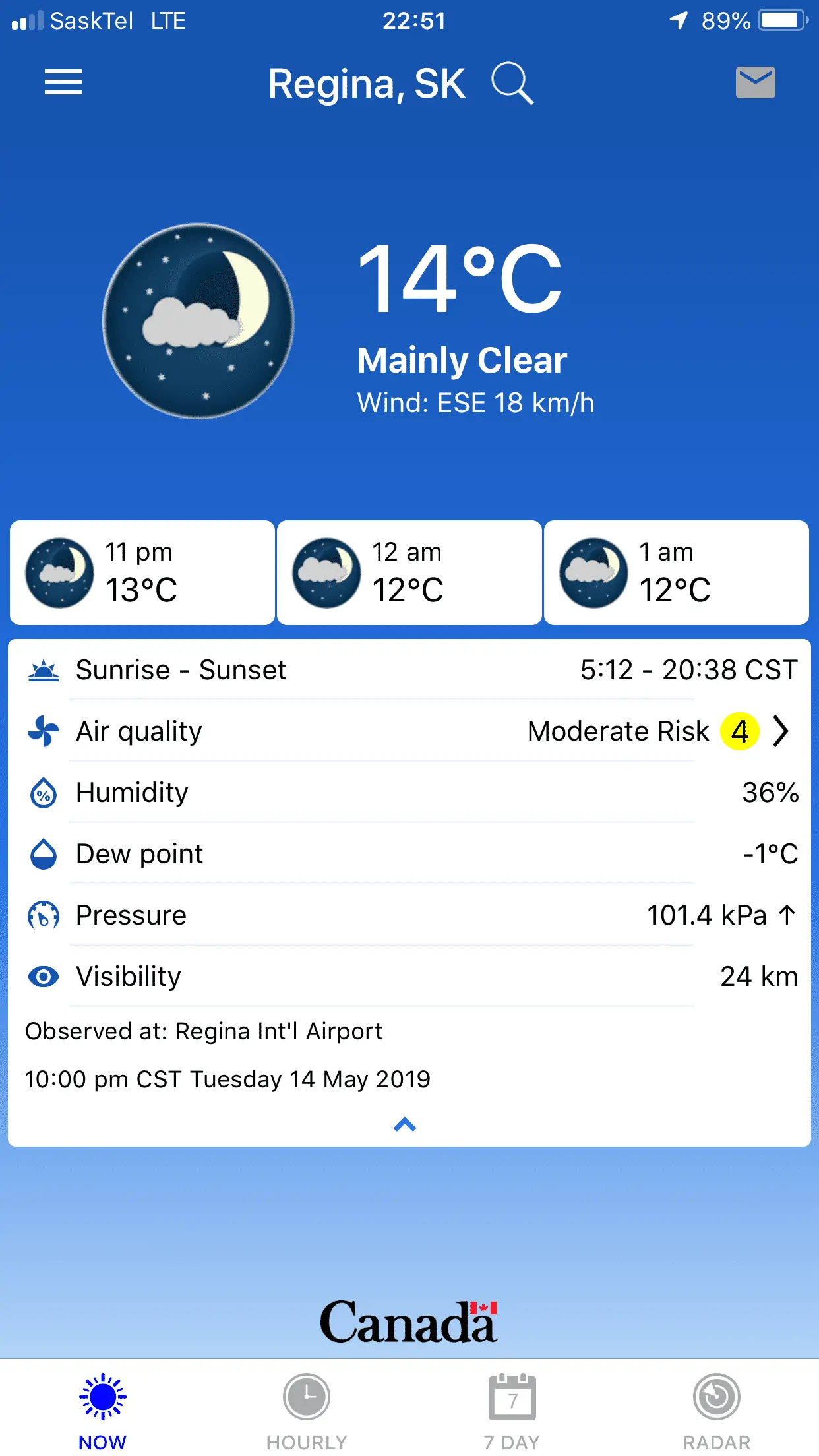Open the hamburger menu
This screenshot has height=1456, width=819.
(63, 82)
